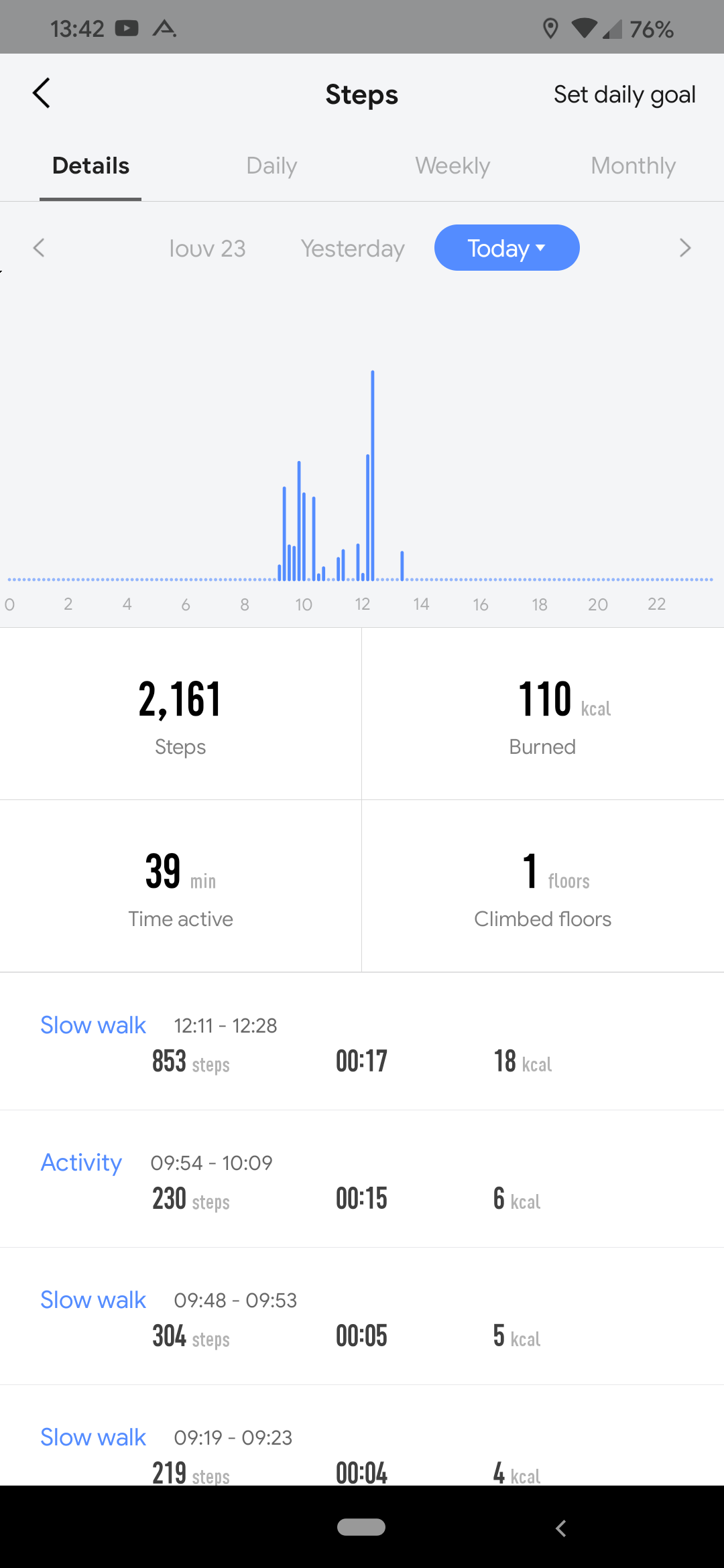Switch to the Monthly tab

633,166
